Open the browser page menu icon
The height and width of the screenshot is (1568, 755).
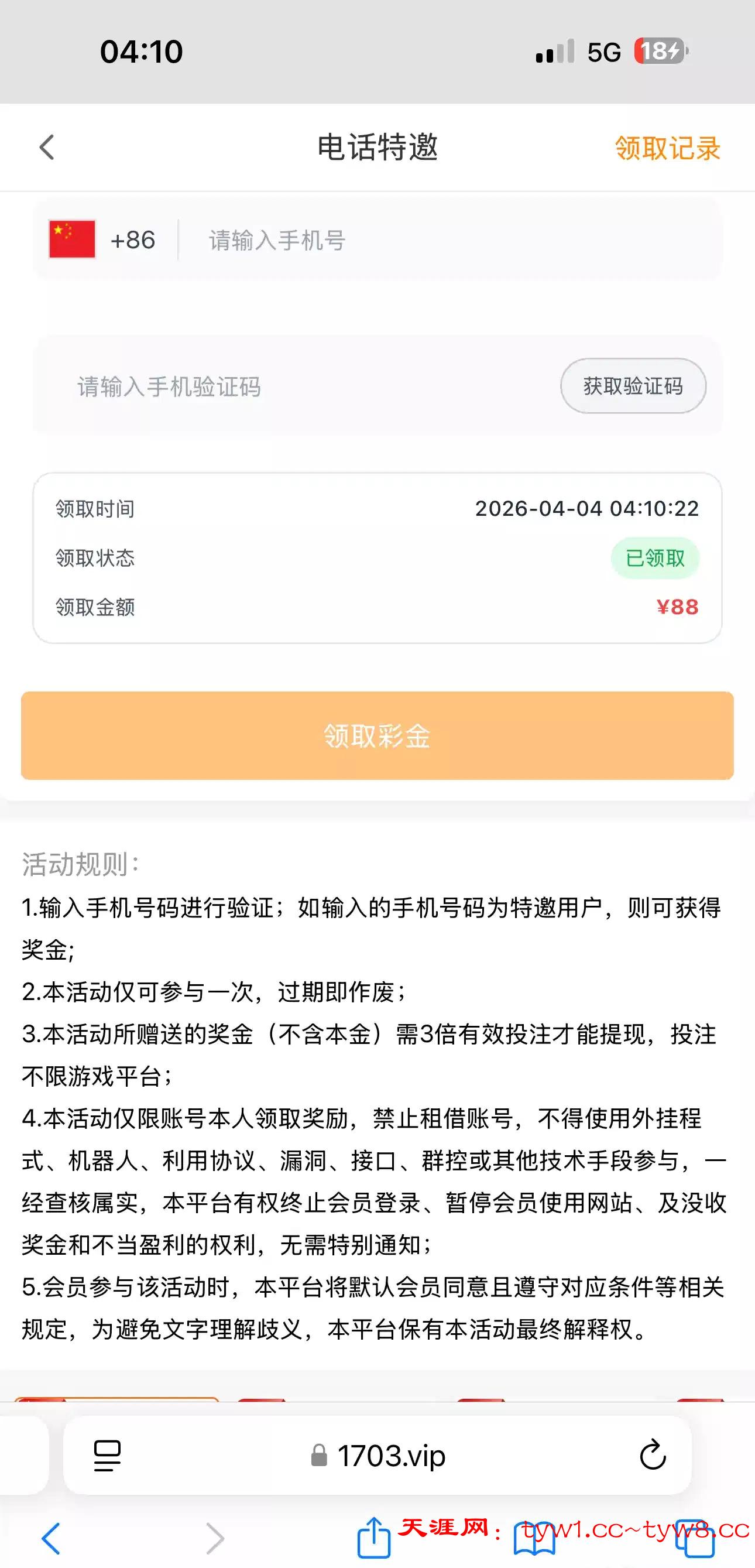(x=107, y=1456)
